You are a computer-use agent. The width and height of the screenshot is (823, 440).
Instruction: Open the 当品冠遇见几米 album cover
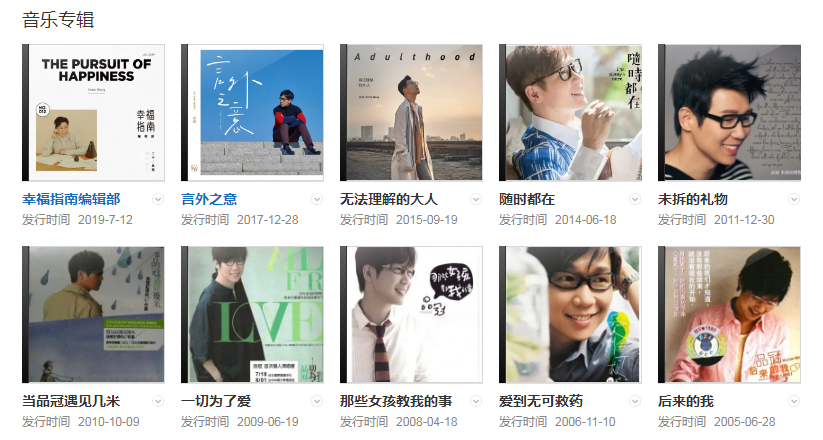point(93,315)
